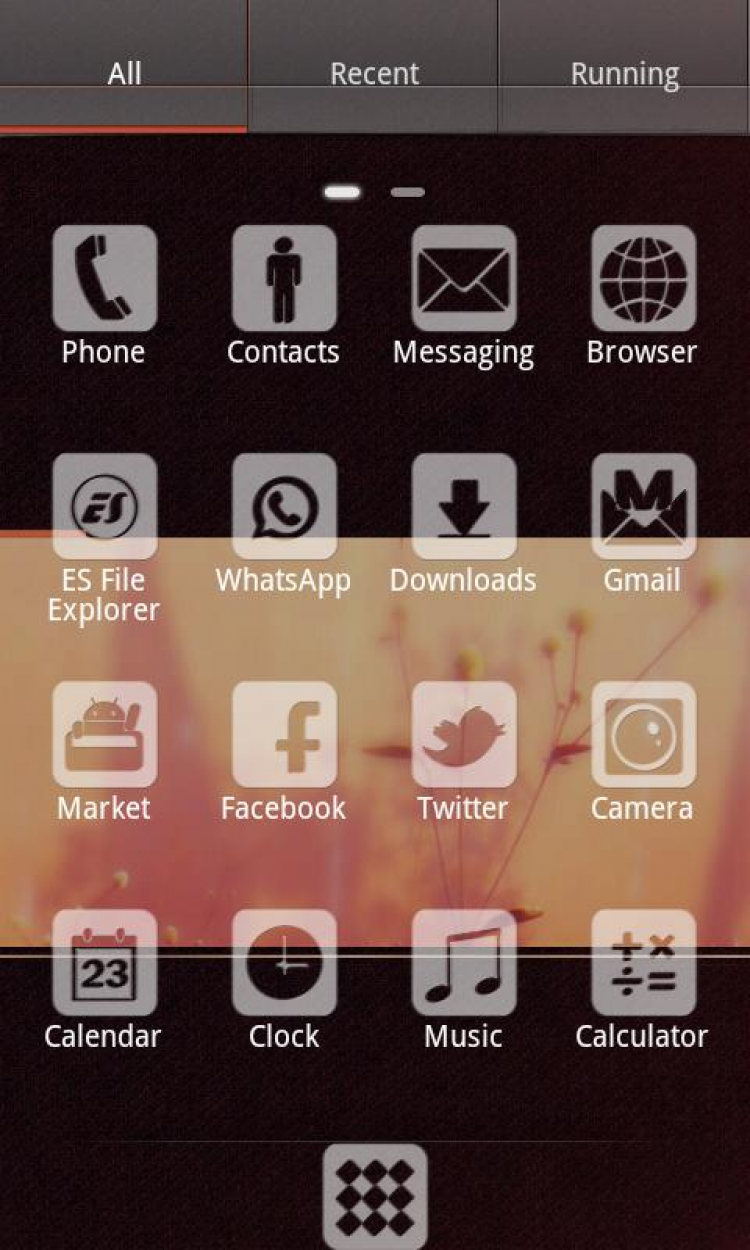Image resolution: width=750 pixels, height=1250 pixels.
Task: Switch to the Recent tab
Action: pos(374,73)
